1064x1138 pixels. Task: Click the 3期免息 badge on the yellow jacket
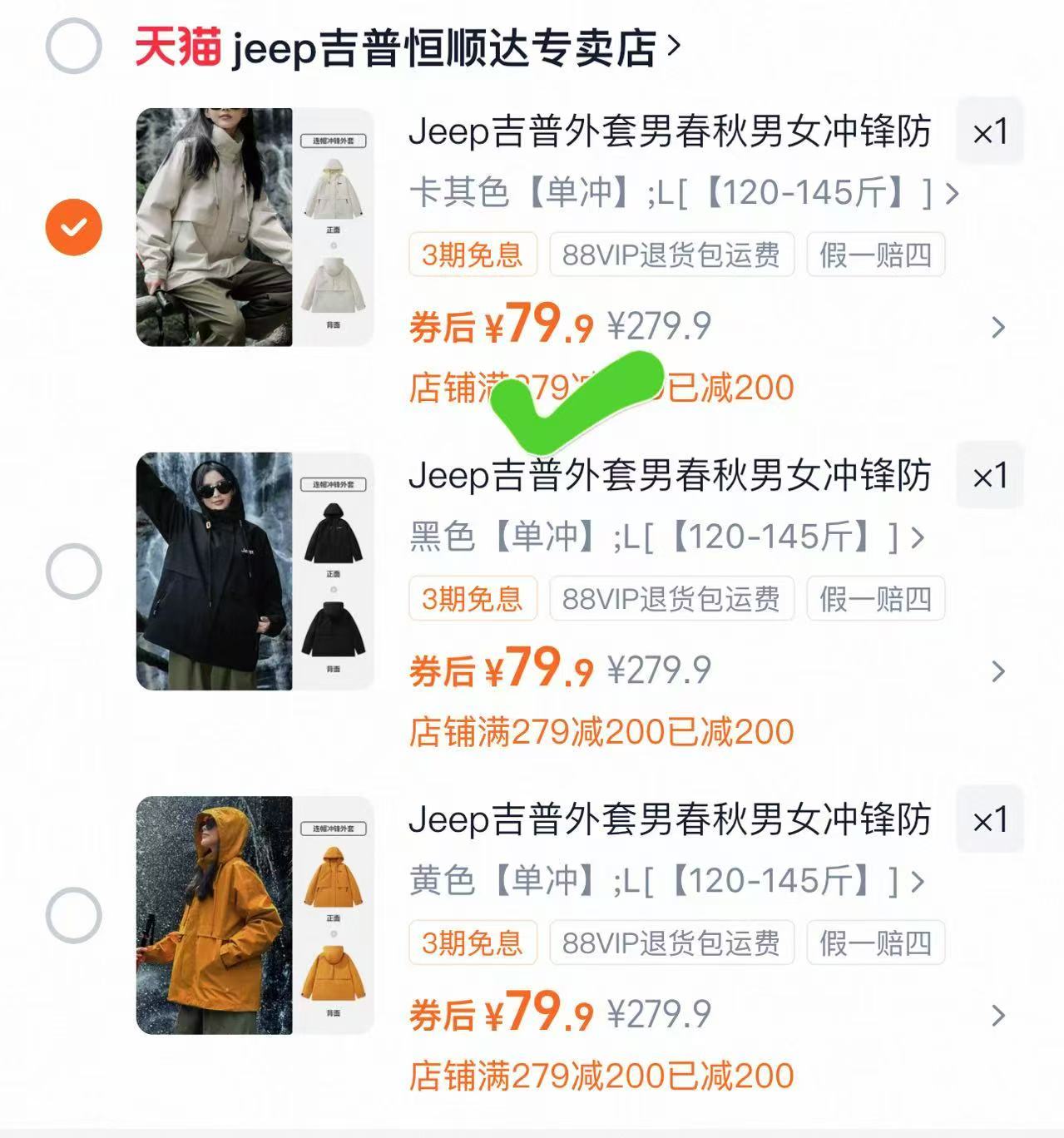coord(472,943)
